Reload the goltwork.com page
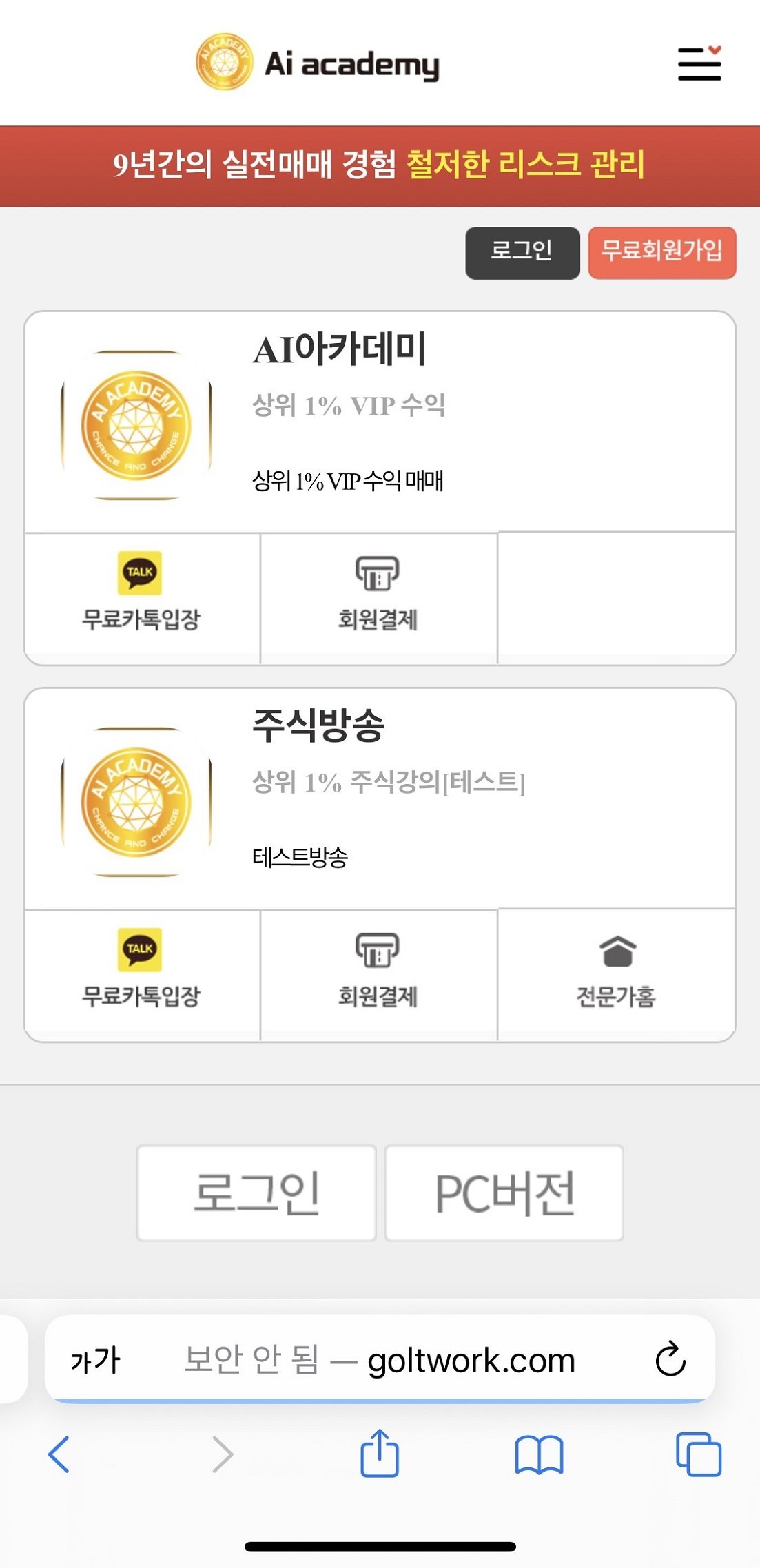The width and height of the screenshot is (760, 1568). click(670, 1359)
